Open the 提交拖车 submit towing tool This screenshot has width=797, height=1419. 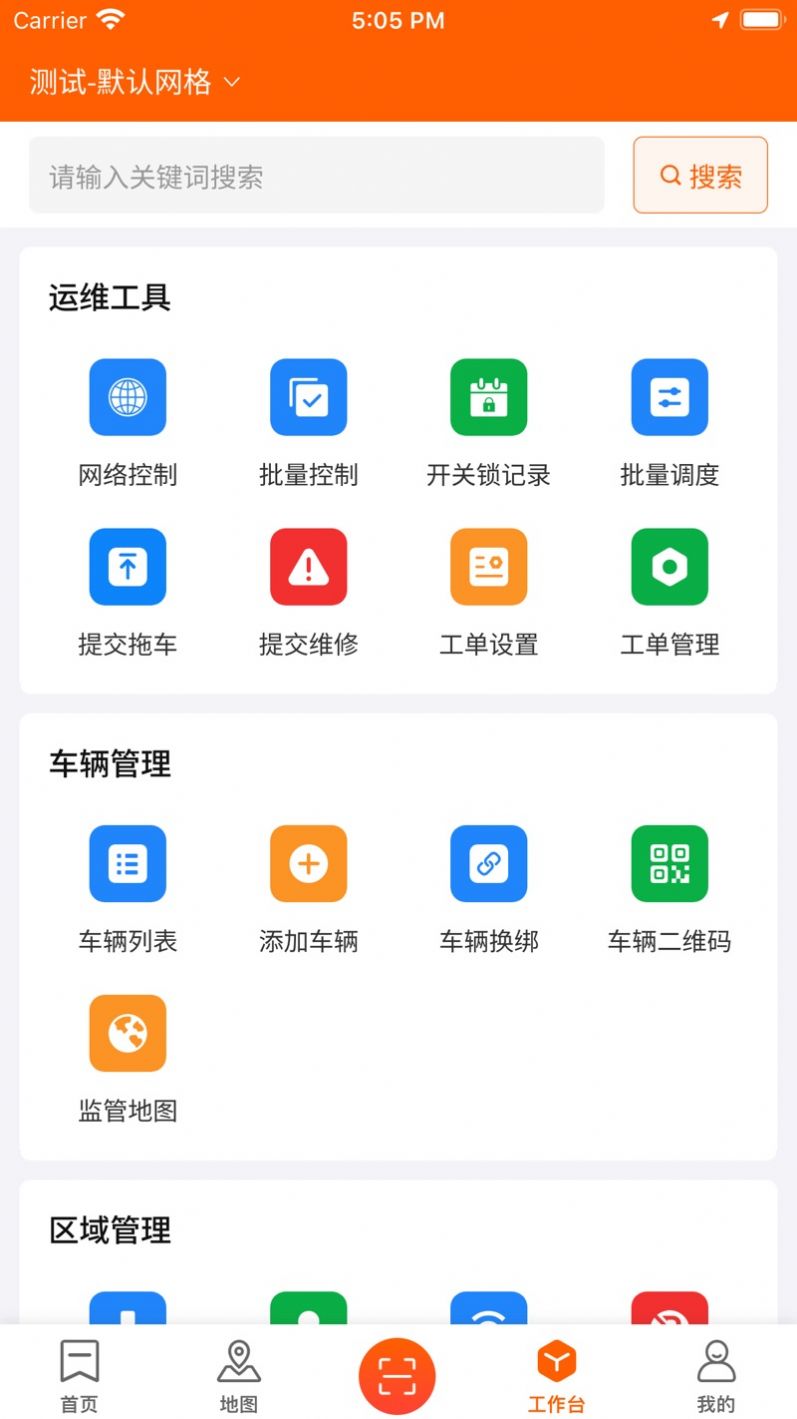click(x=127, y=567)
